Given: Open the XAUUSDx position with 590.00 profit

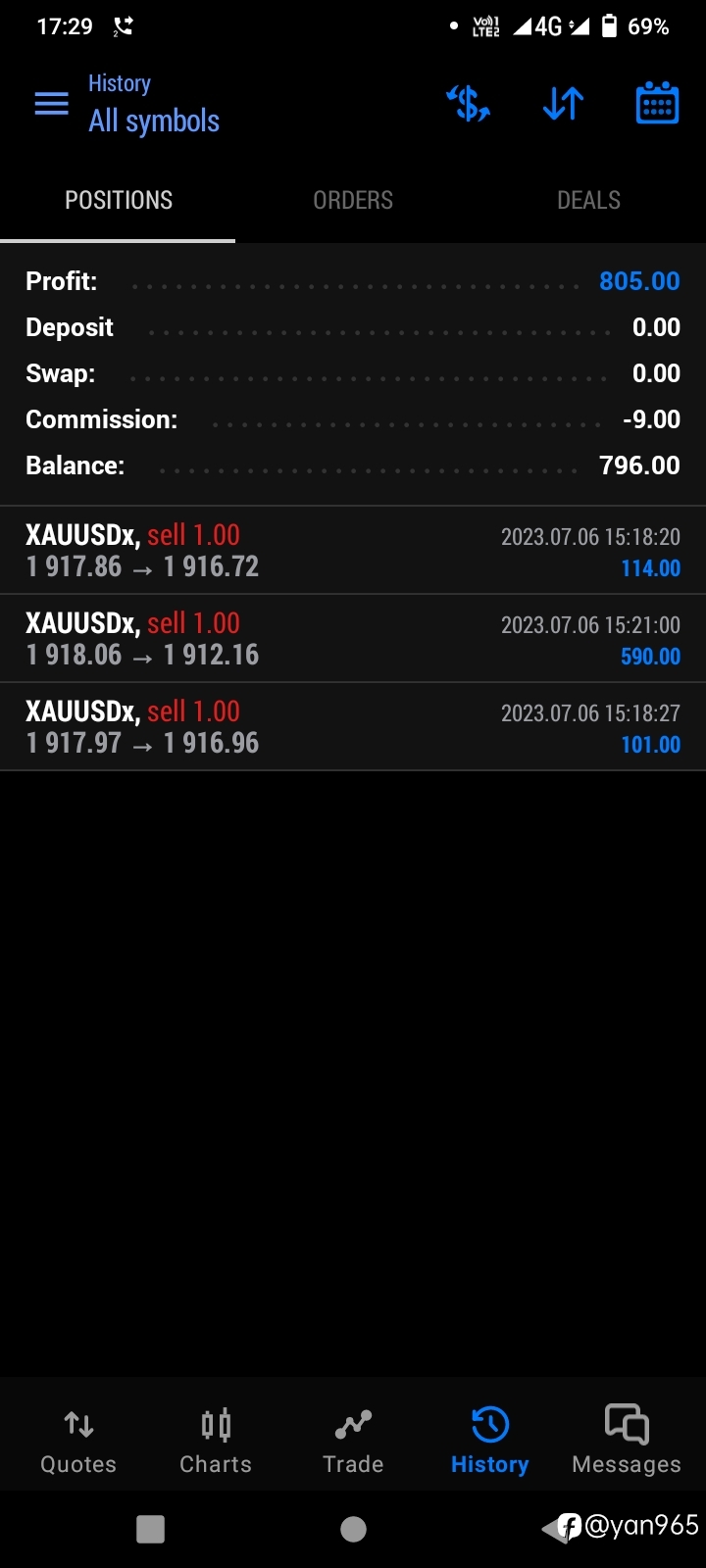Looking at the screenshot, I should point(353,639).
